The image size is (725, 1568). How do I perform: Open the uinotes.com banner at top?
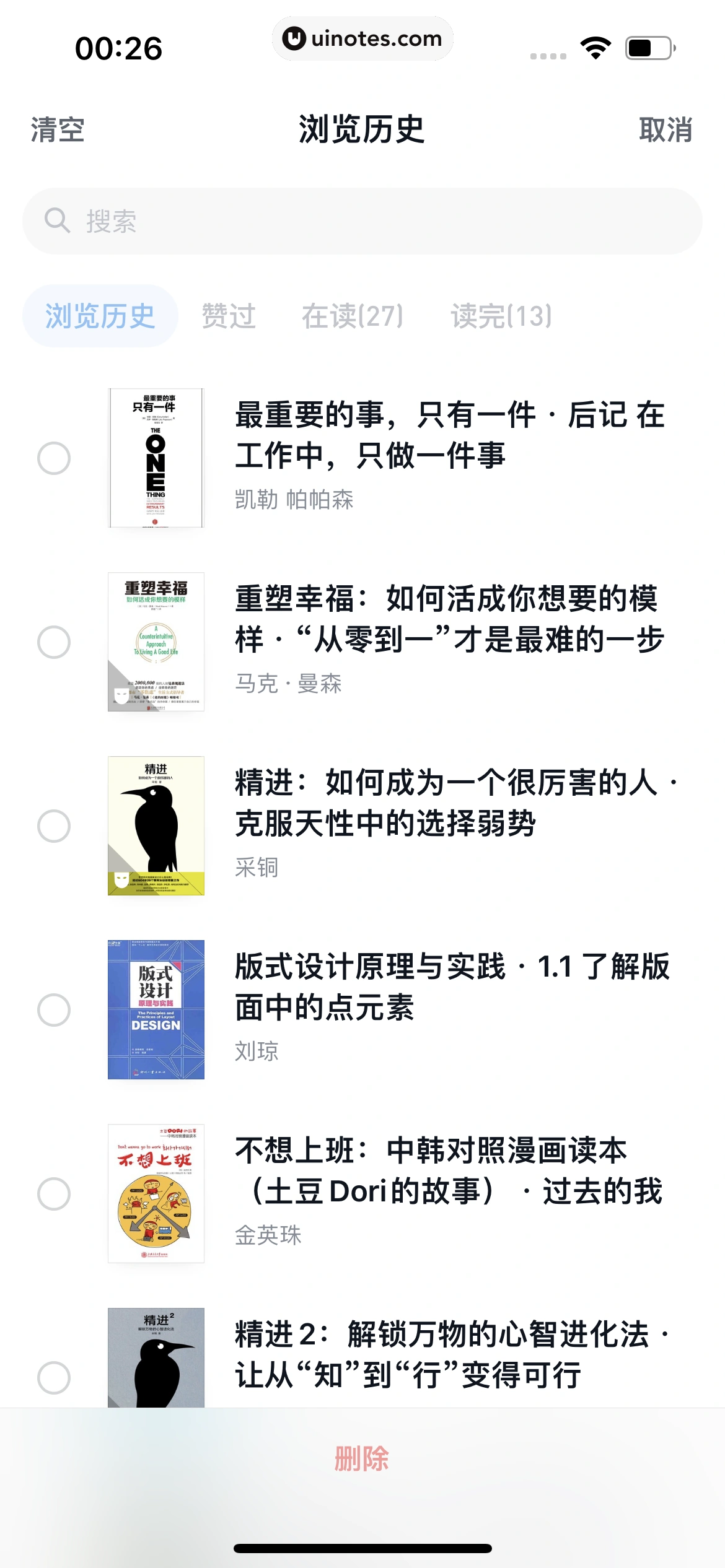pyautogui.click(x=362, y=39)
